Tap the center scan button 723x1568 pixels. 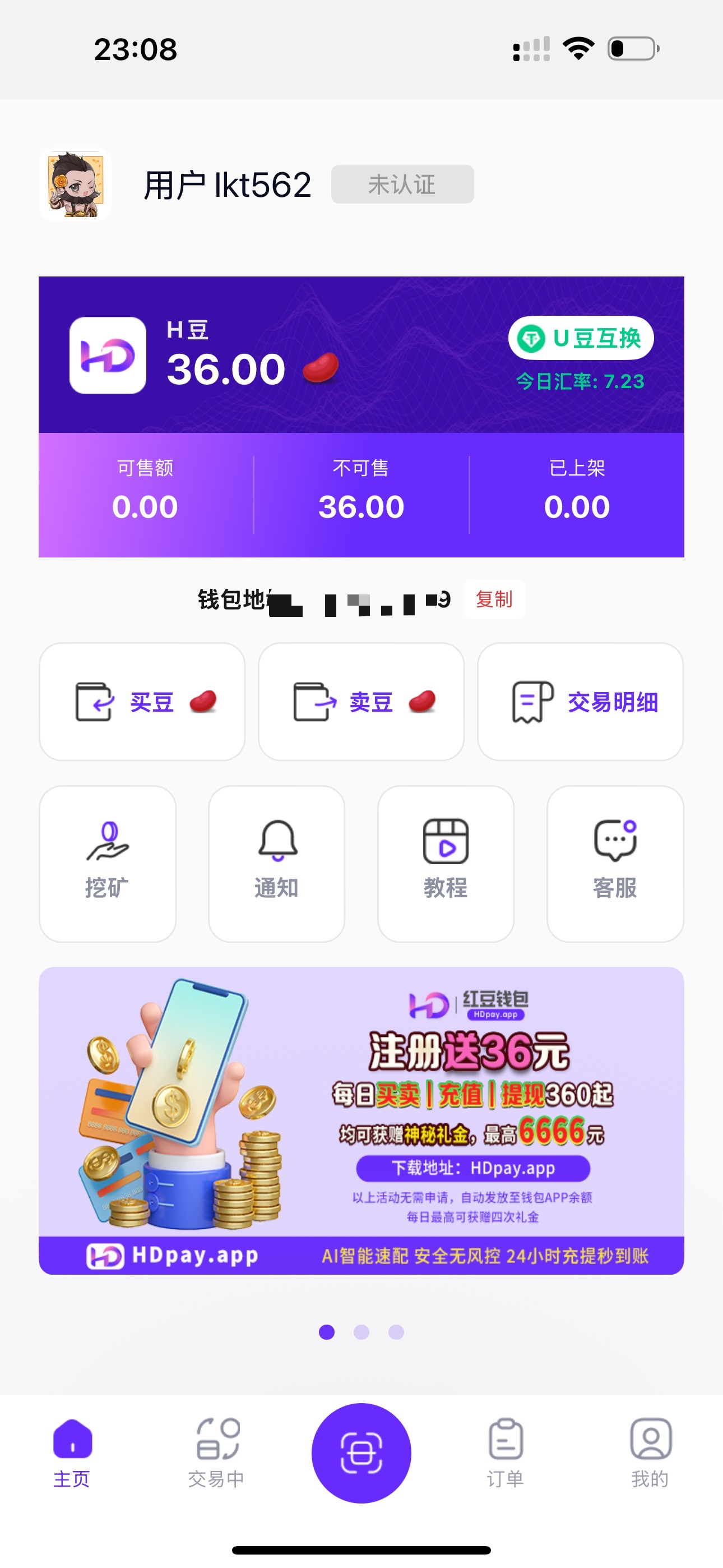coord(361,1452)
